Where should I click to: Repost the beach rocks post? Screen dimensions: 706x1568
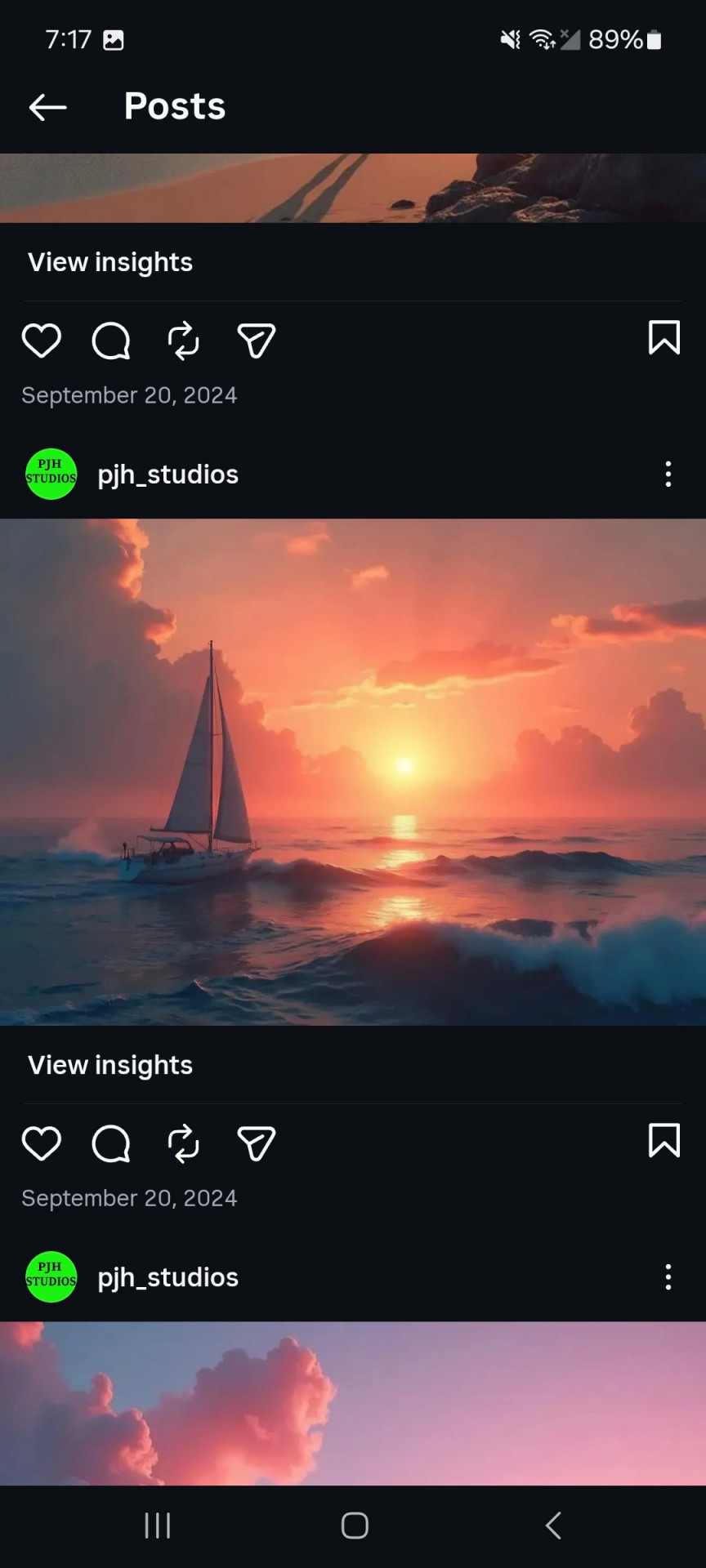[184, 341]
